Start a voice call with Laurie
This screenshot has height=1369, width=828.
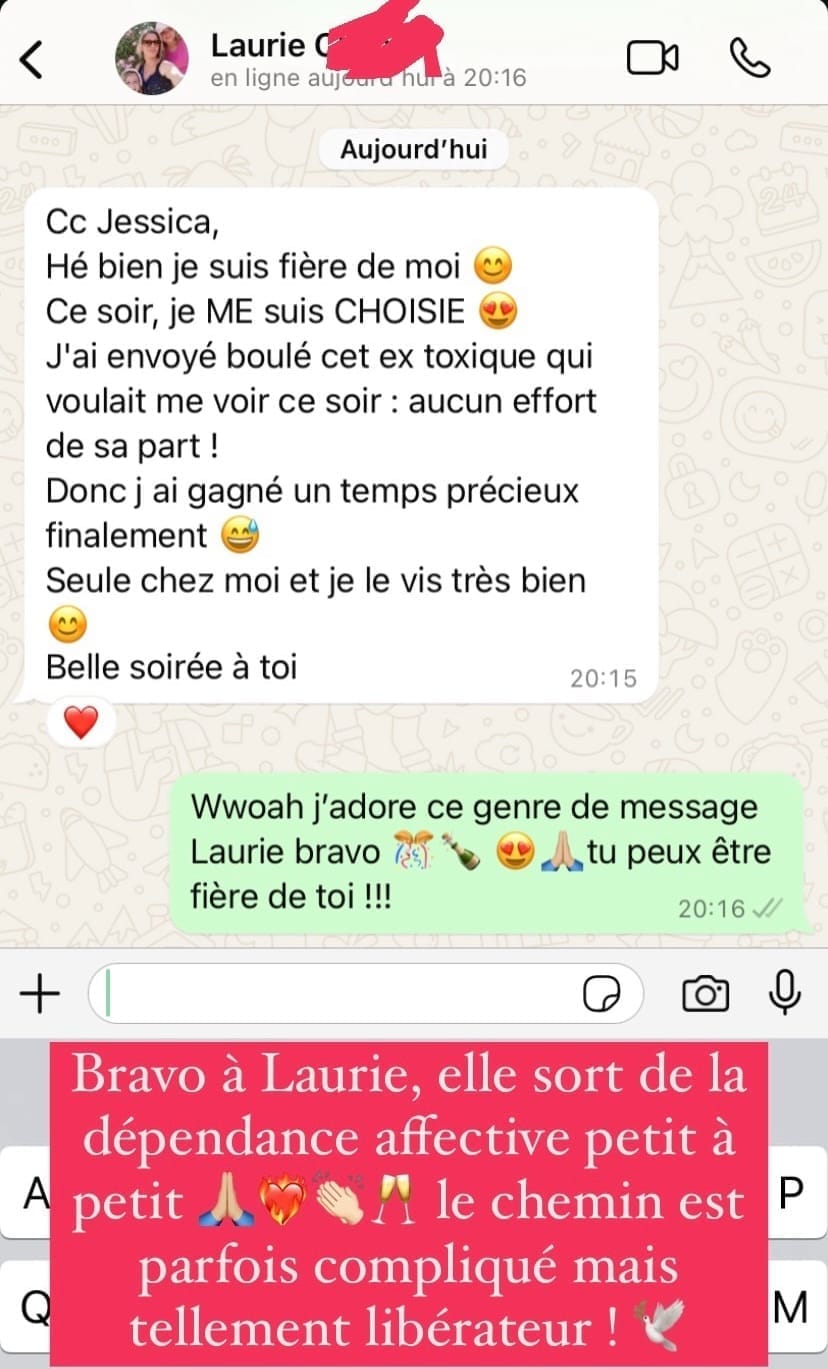tap(750, 58)
